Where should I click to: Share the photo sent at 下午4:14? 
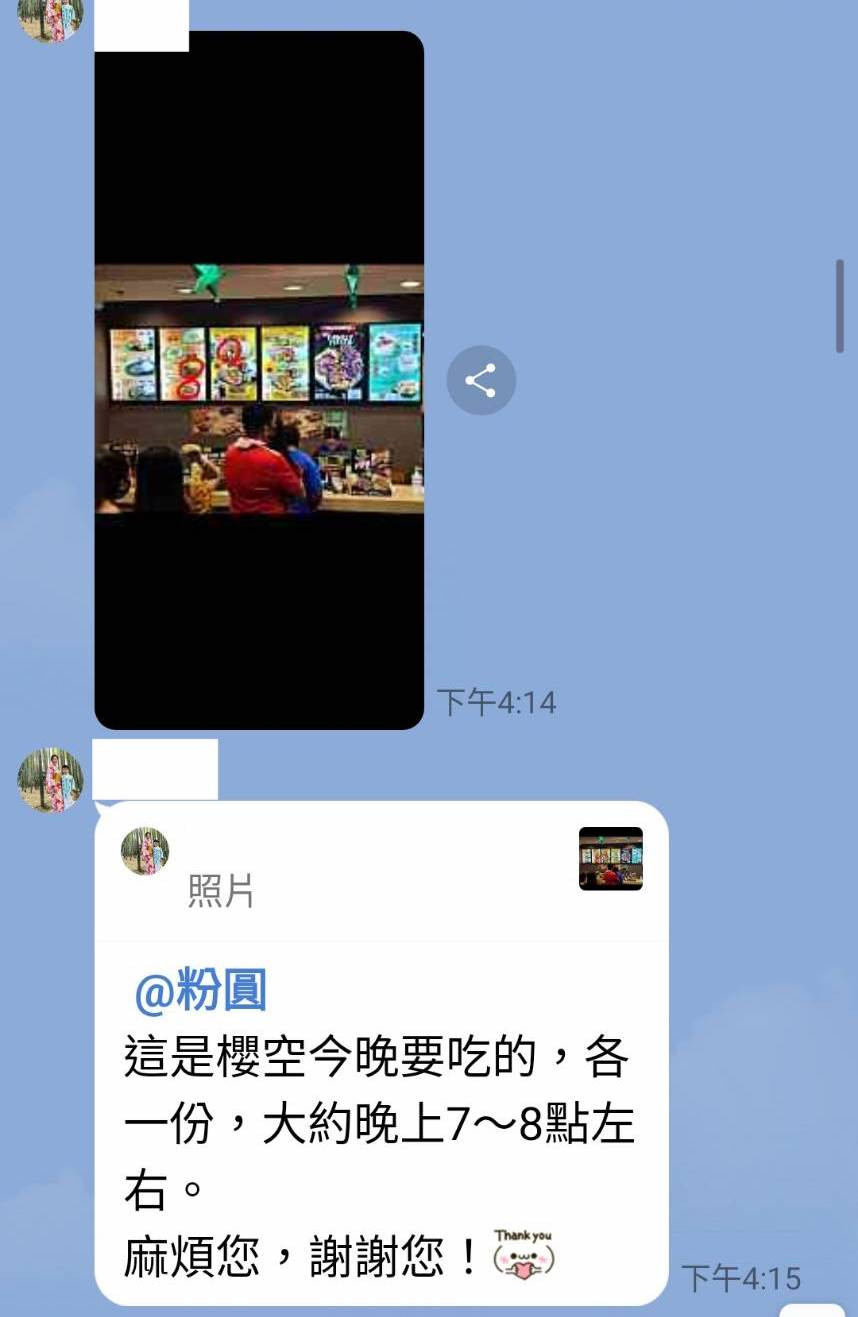481,380
